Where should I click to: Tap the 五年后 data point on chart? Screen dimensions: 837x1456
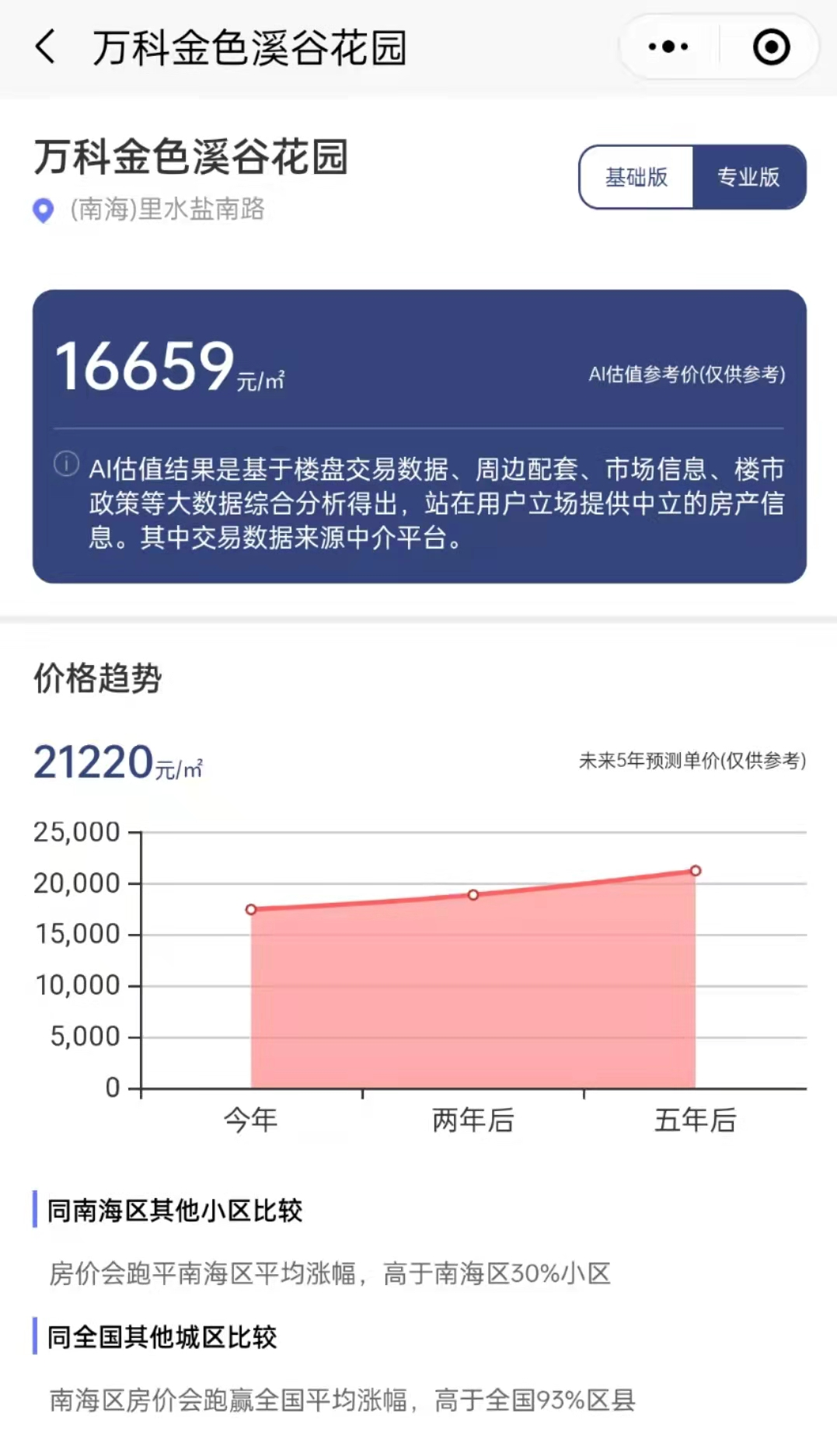696,871
